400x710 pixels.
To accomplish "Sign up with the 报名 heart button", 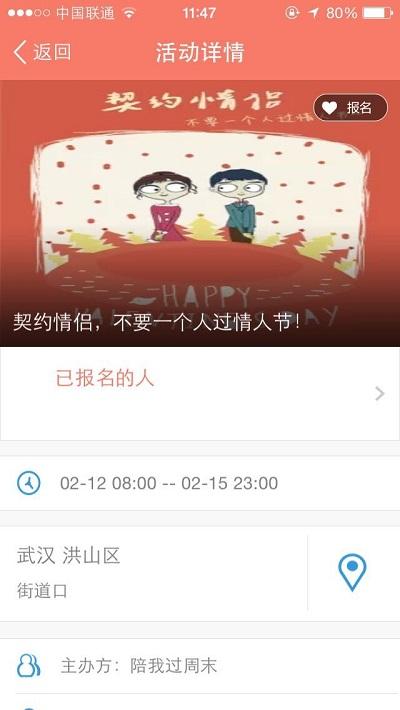I will pyautogui.click(x=351, y=108).
